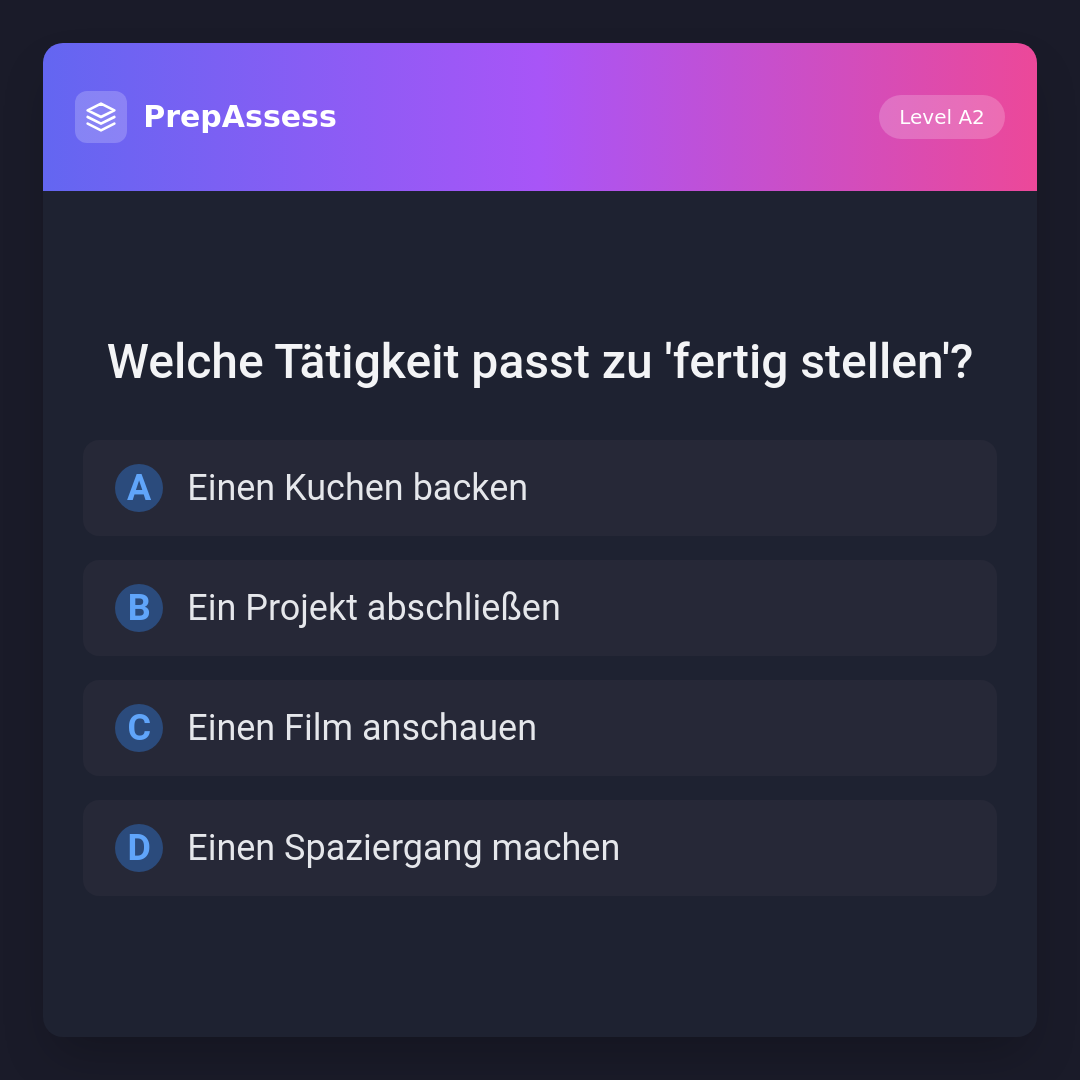Mark answer D 'Einen Spaziergang machen'
Image resolution: width=1080 pixels, height=1080 pixels.
(540, 848)
